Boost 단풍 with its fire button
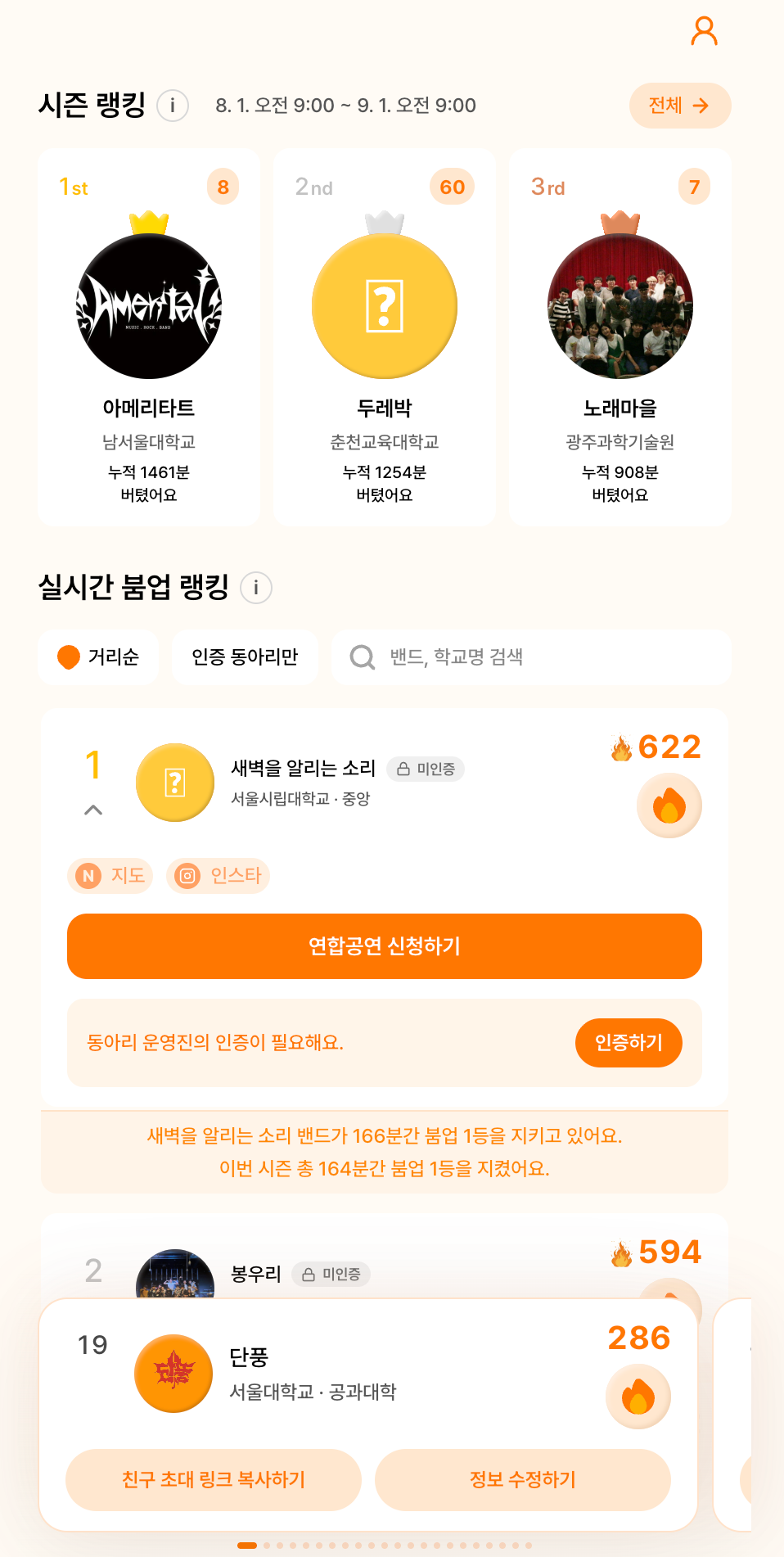The image size is (784, 1557). [x=638, y=1397]
